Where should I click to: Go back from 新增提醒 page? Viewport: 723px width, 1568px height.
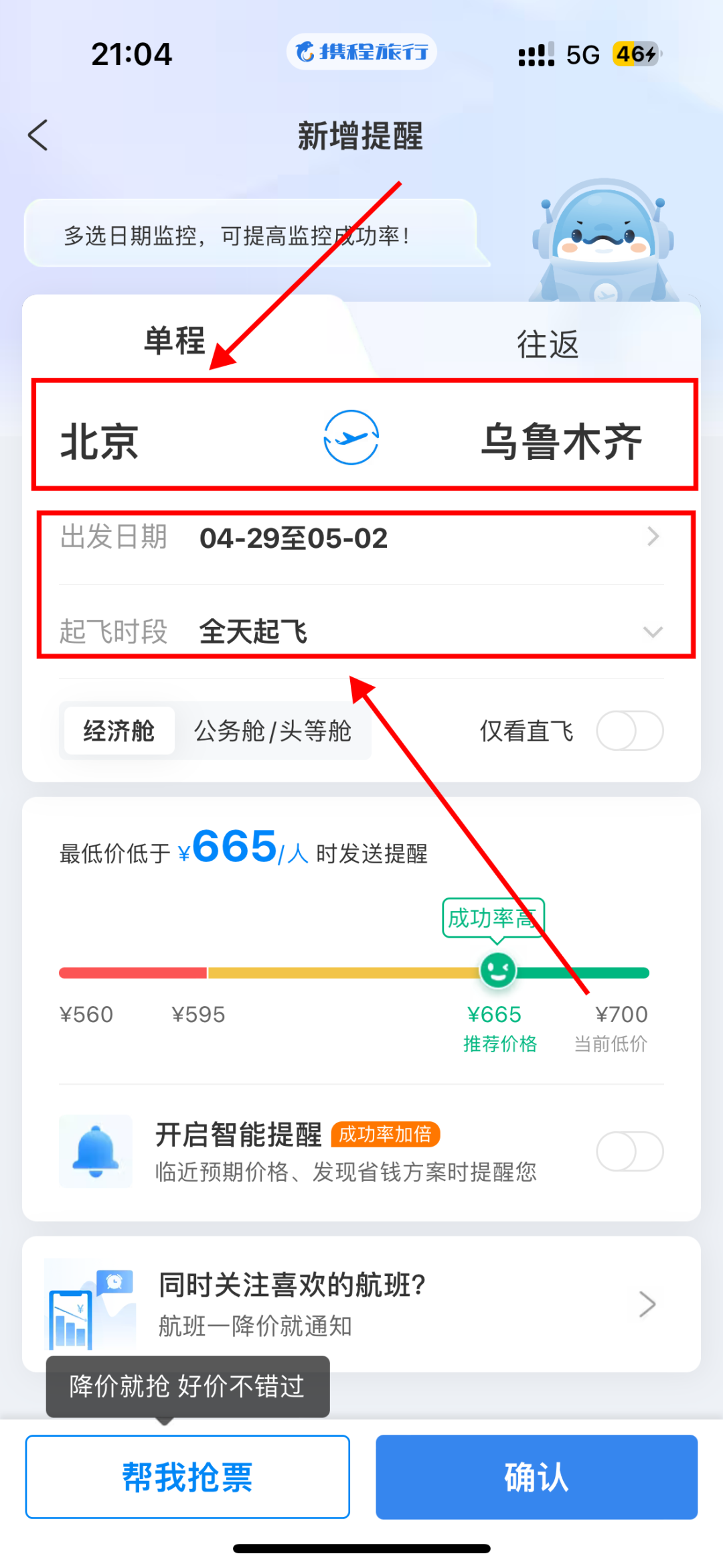[x=38, y=135]
